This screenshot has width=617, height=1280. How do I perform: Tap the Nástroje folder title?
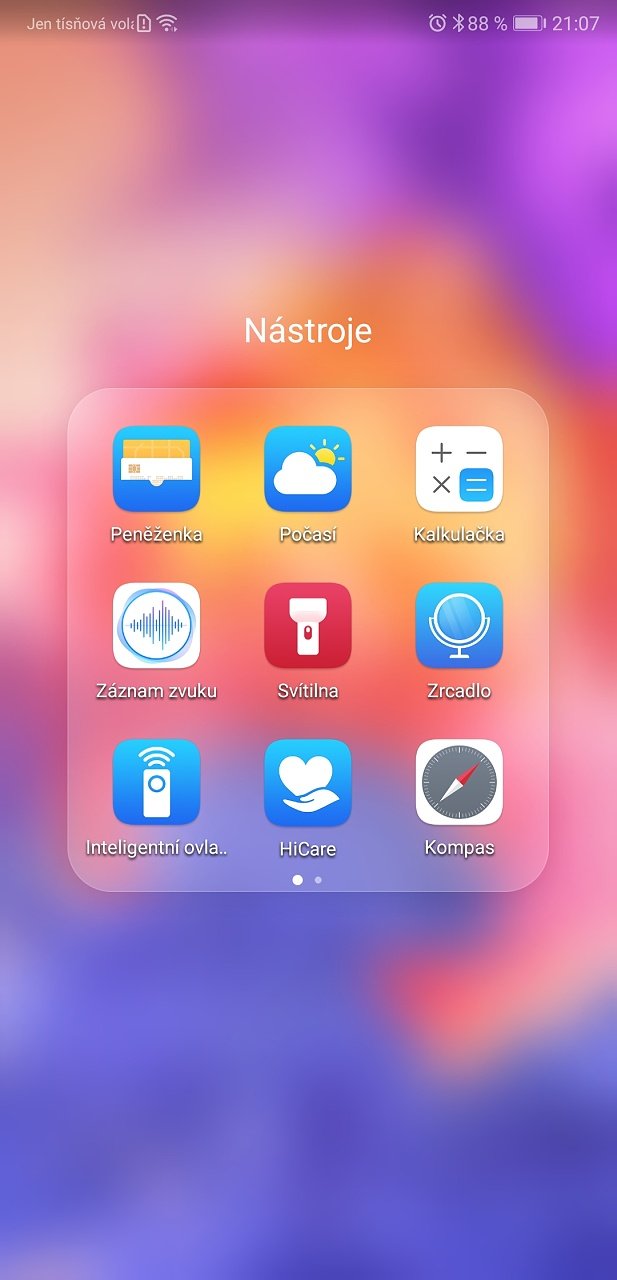click(308, 330)
